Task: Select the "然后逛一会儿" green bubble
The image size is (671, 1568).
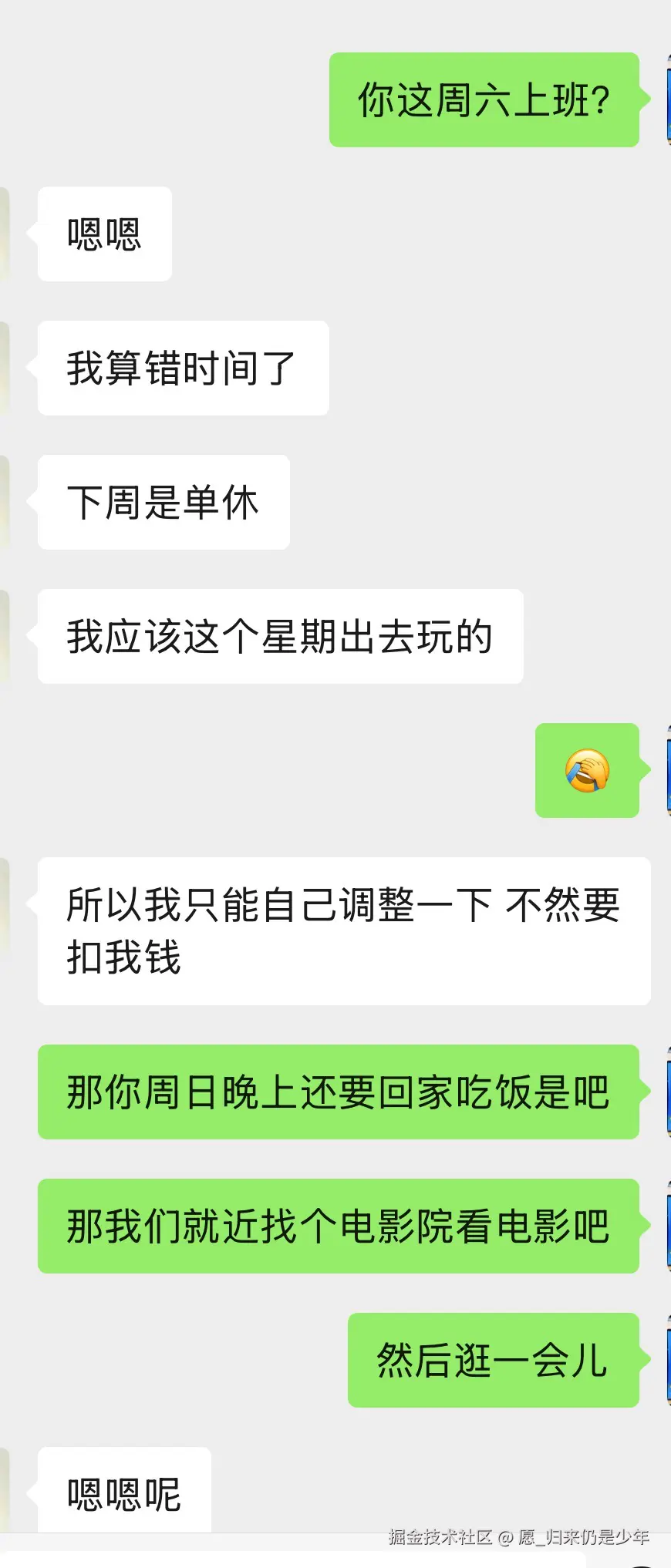Action: pyautogui.click(x=494, y=1361)
